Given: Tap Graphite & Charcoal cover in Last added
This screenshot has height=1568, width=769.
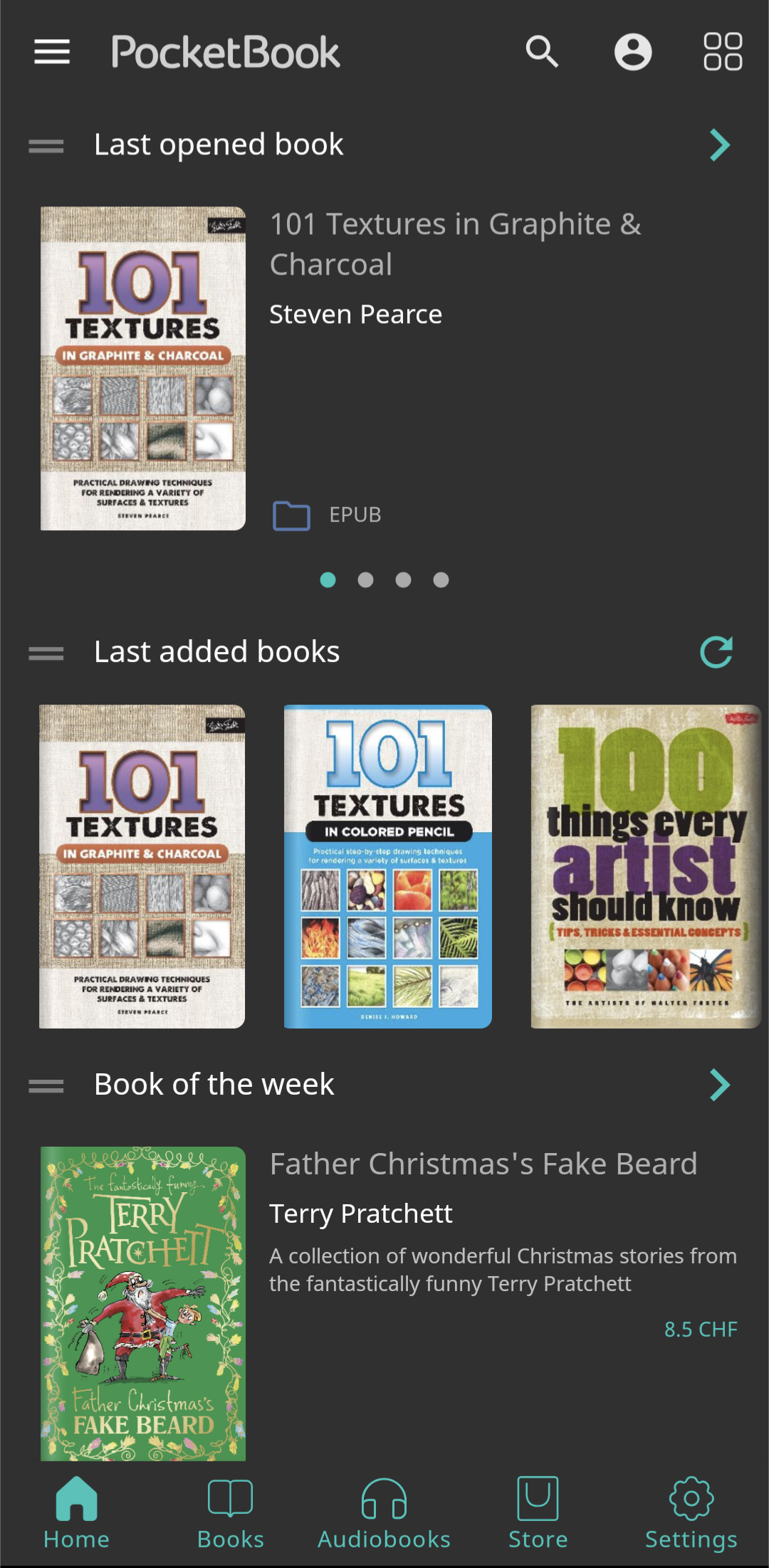Looking at the screenshot, I should click(142, 866).
